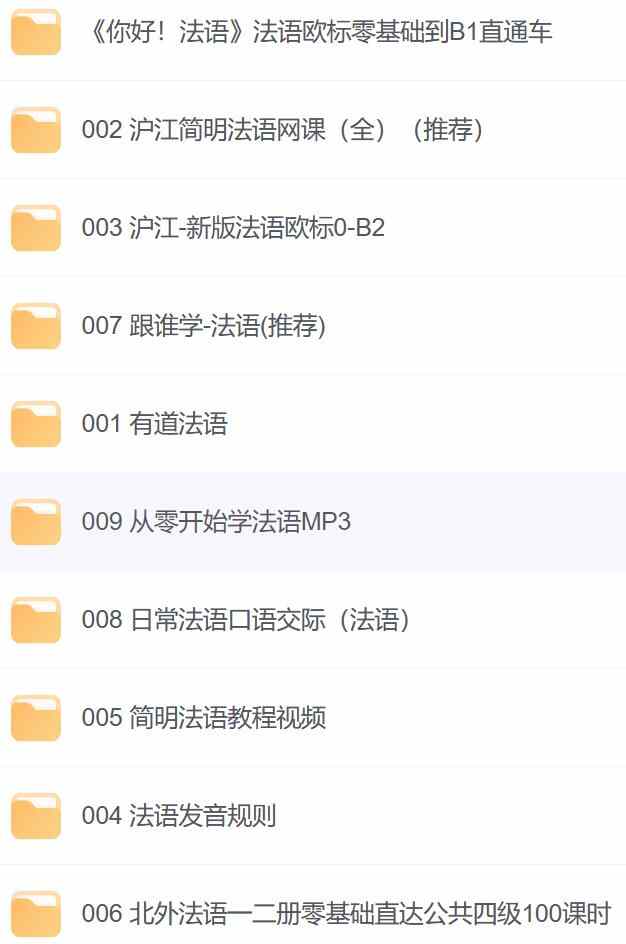Open folder 002 沪江简明法语网课
This screenshot has width=626, height=944.
(x=283, y=131)
